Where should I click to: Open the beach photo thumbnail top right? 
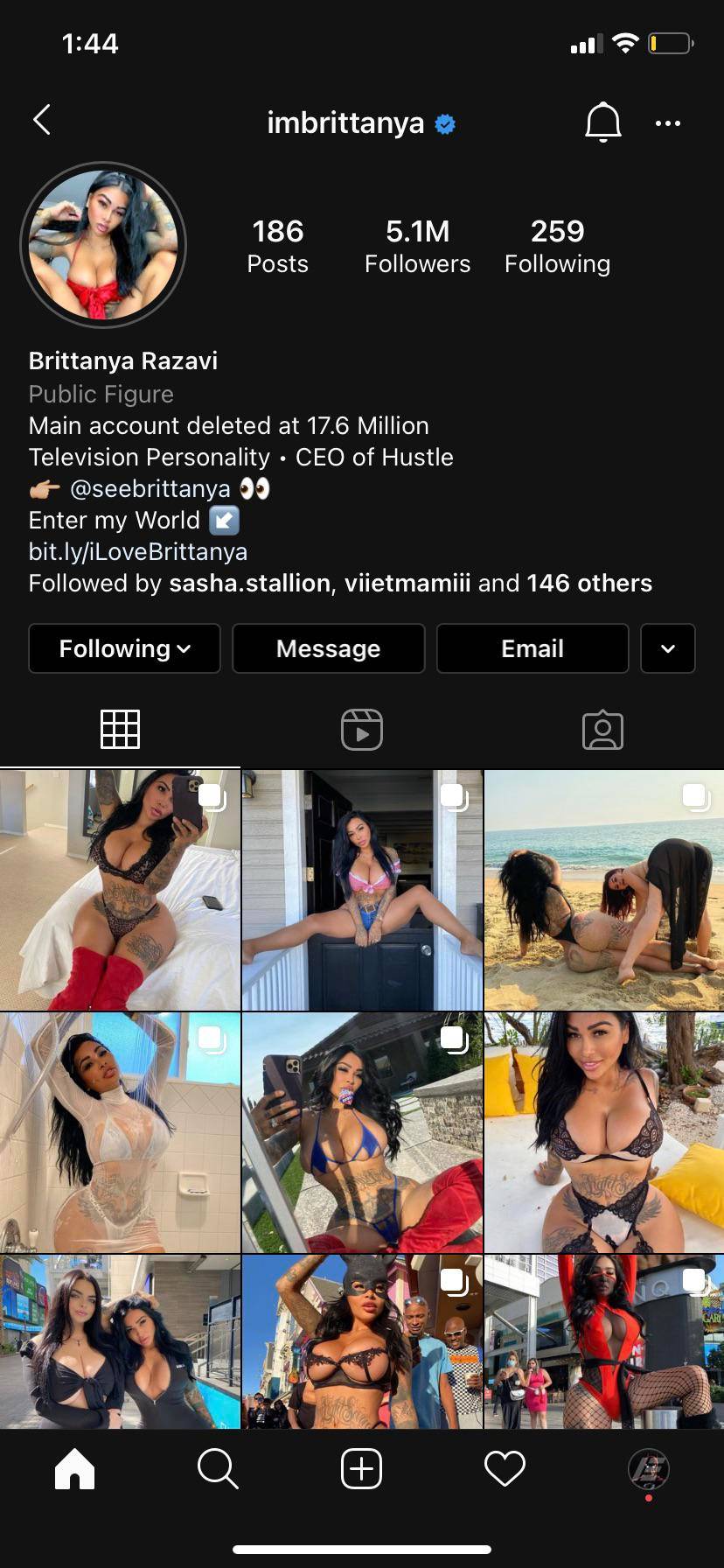coord(603,888)
